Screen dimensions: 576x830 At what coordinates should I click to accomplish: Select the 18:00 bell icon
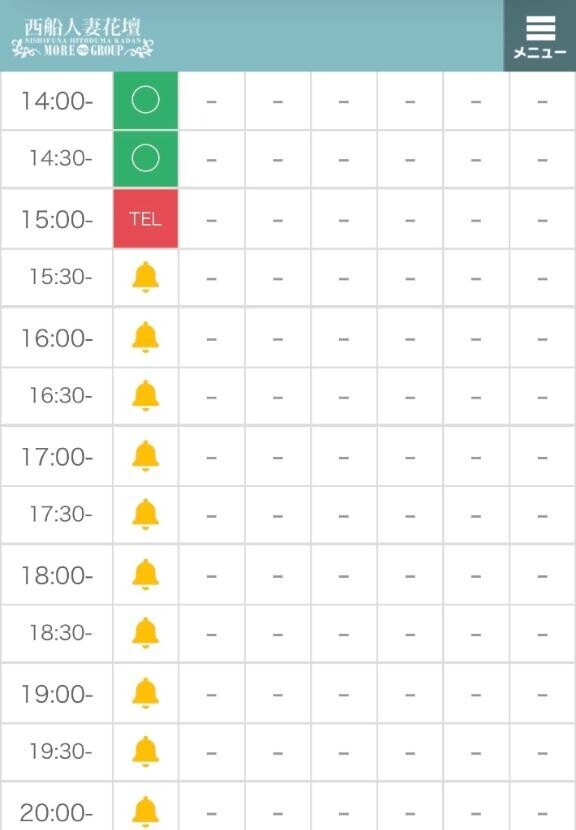coord(146,574)
